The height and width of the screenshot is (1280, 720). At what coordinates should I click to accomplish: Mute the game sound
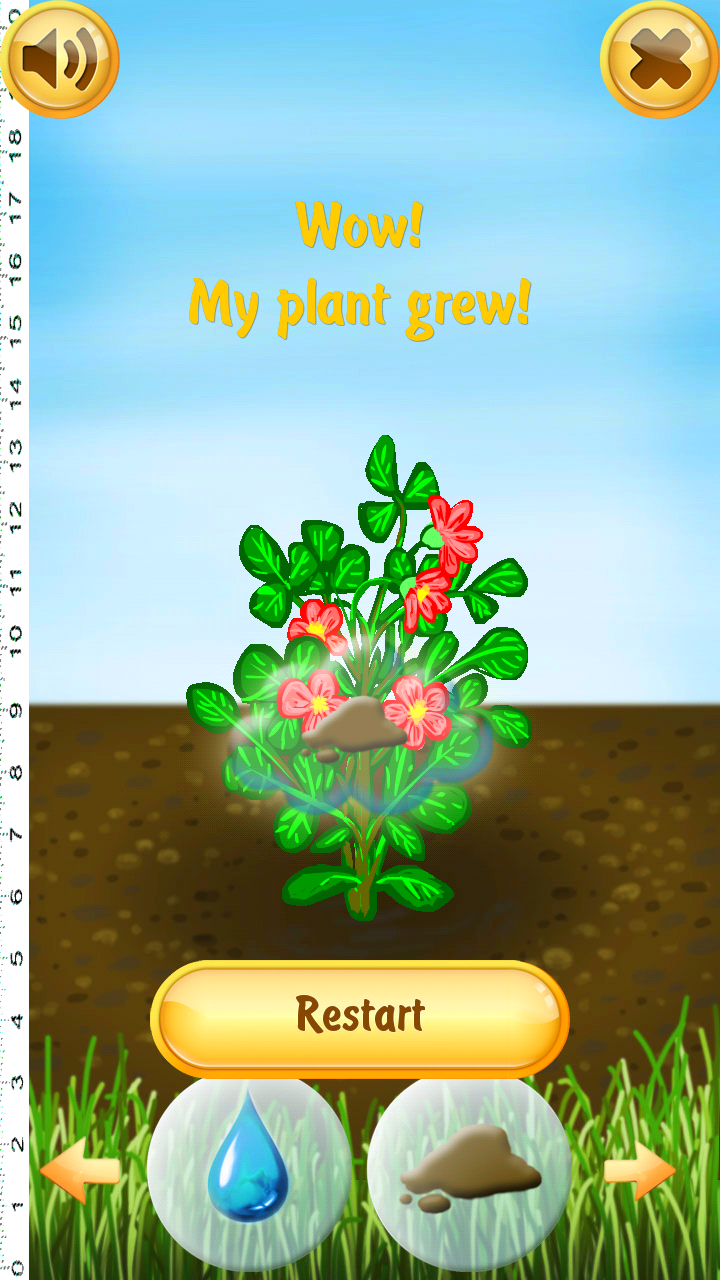[60, 59]
